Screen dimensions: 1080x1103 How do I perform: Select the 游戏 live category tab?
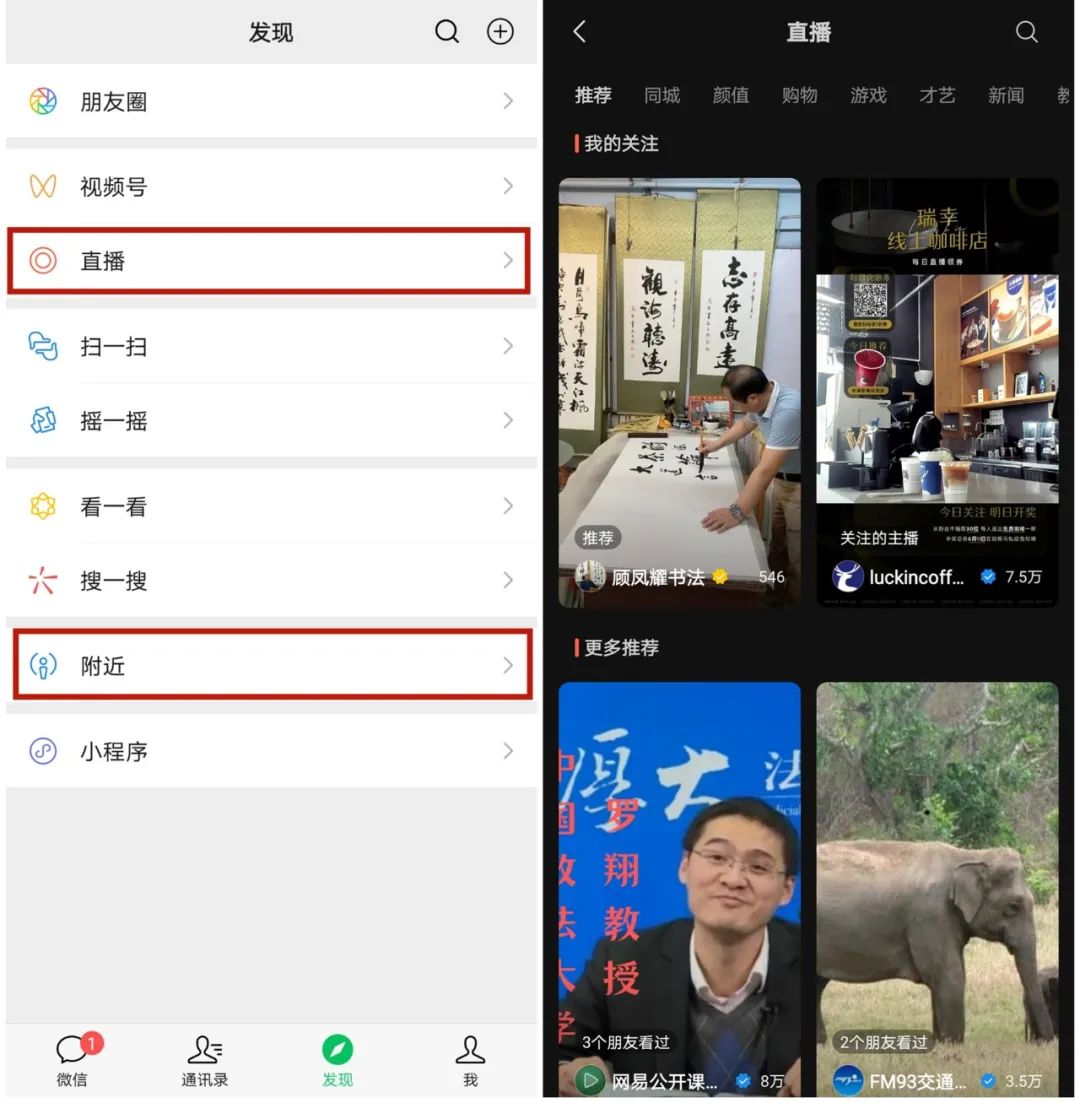click(868, 95)
